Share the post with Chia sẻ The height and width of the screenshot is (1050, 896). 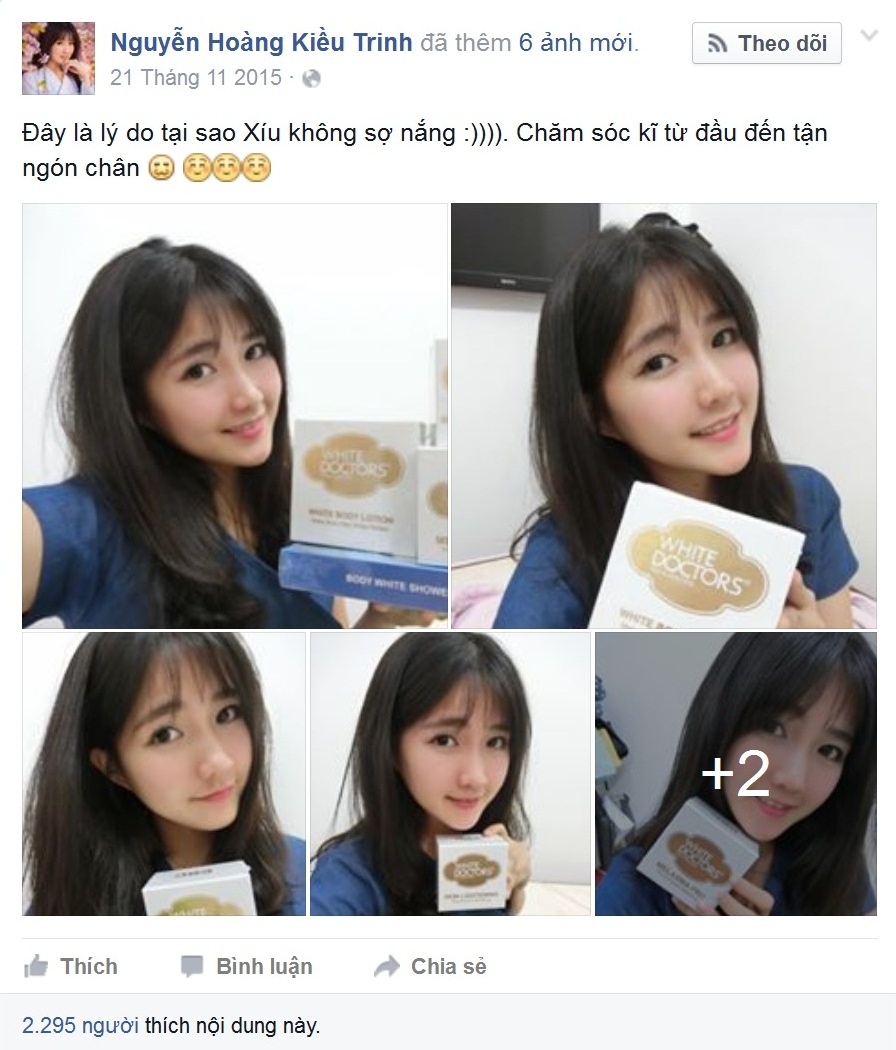pyautogui.click(x=430, y=966)
